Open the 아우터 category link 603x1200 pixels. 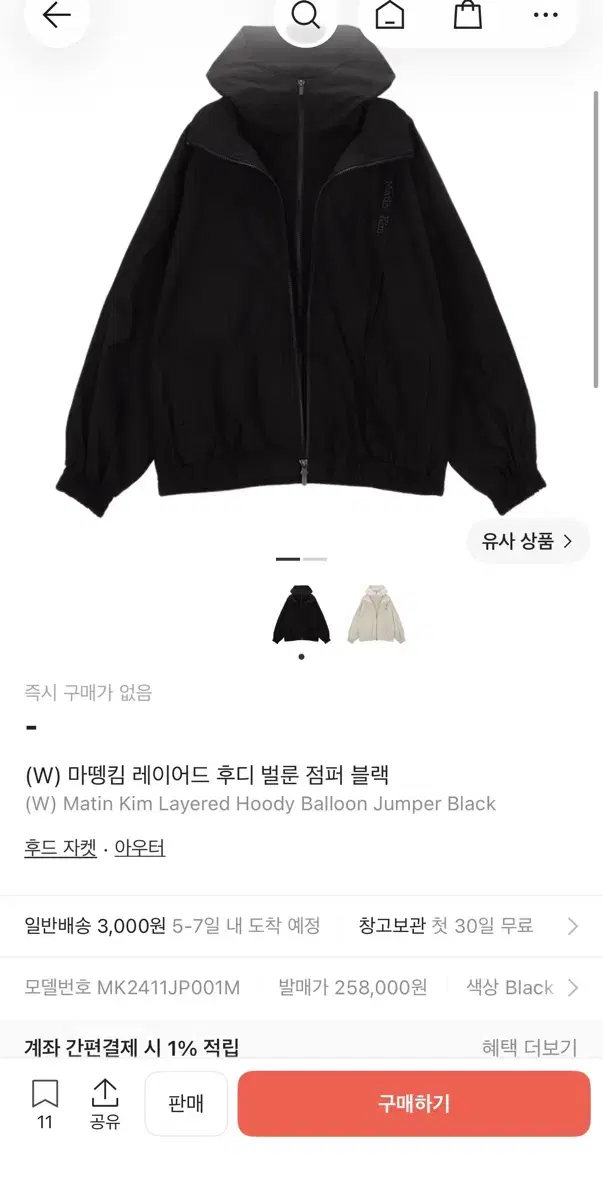pos(140,848)
